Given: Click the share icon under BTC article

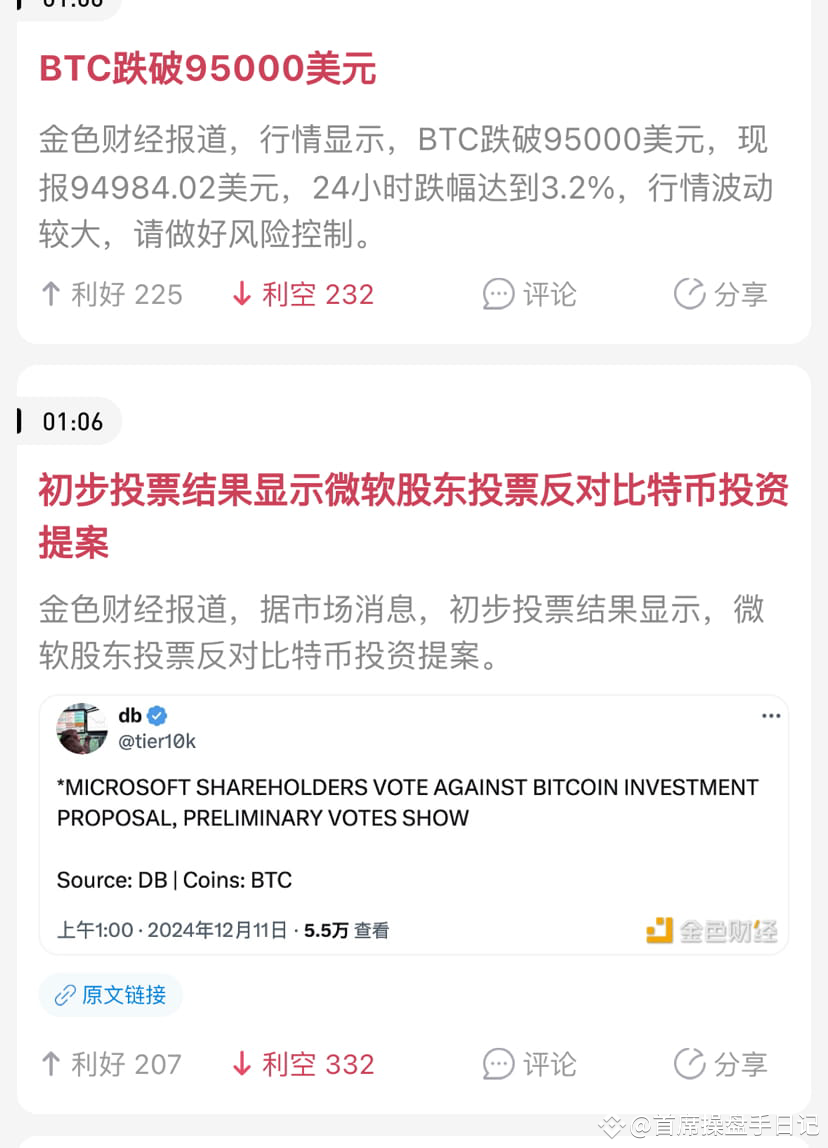Looking at the screenshot, I should click(x=689, y=294).
